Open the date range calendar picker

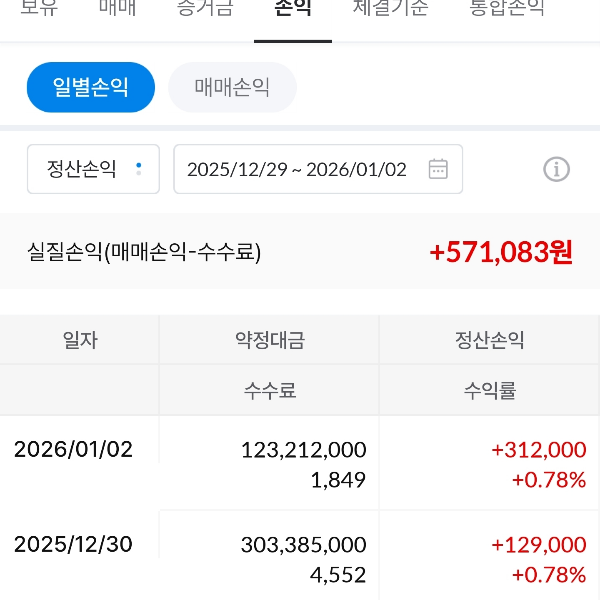[x=438, y=169]
